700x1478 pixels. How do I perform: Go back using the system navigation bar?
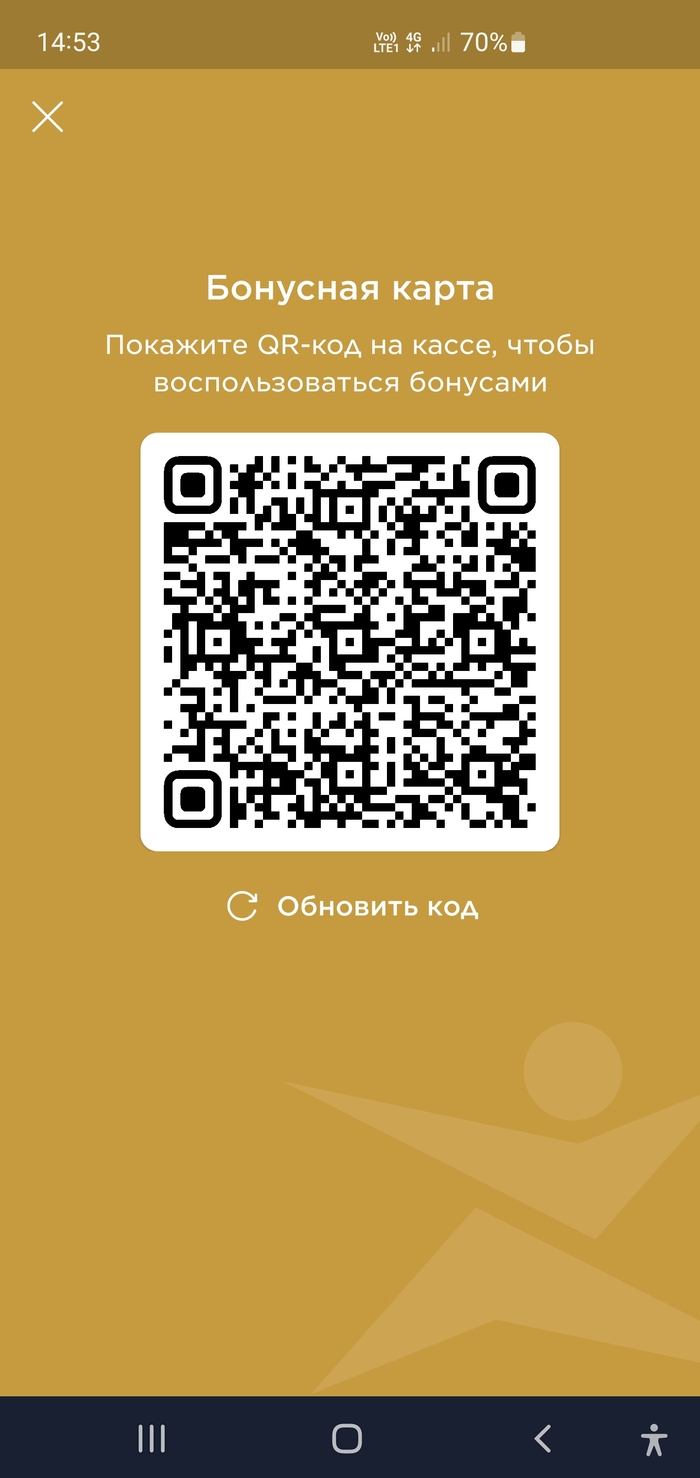click(x=543, y=1439)
